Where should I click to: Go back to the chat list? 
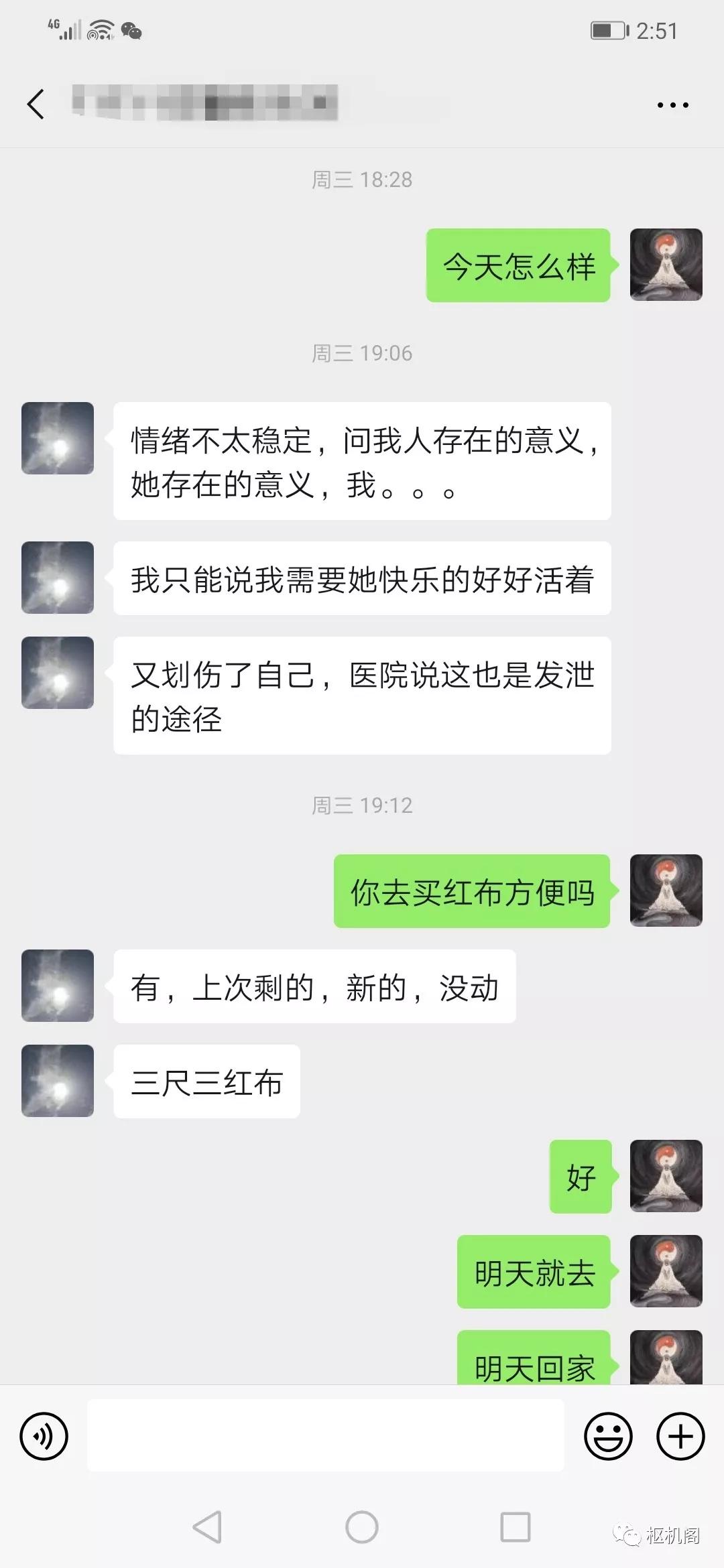click(x=36, y=105)
